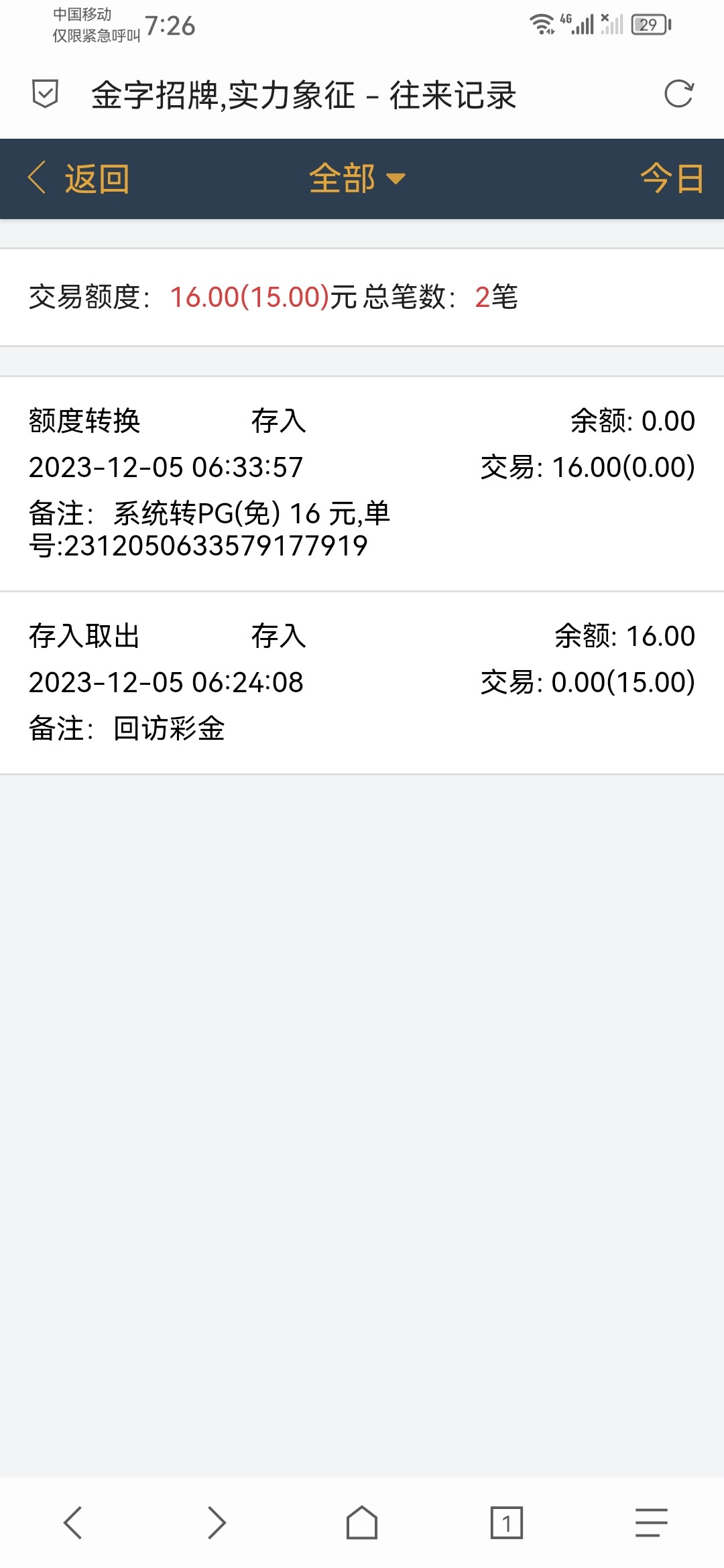
Task: Expand the 全部 filter dropdown
Action: coord(357,179)
